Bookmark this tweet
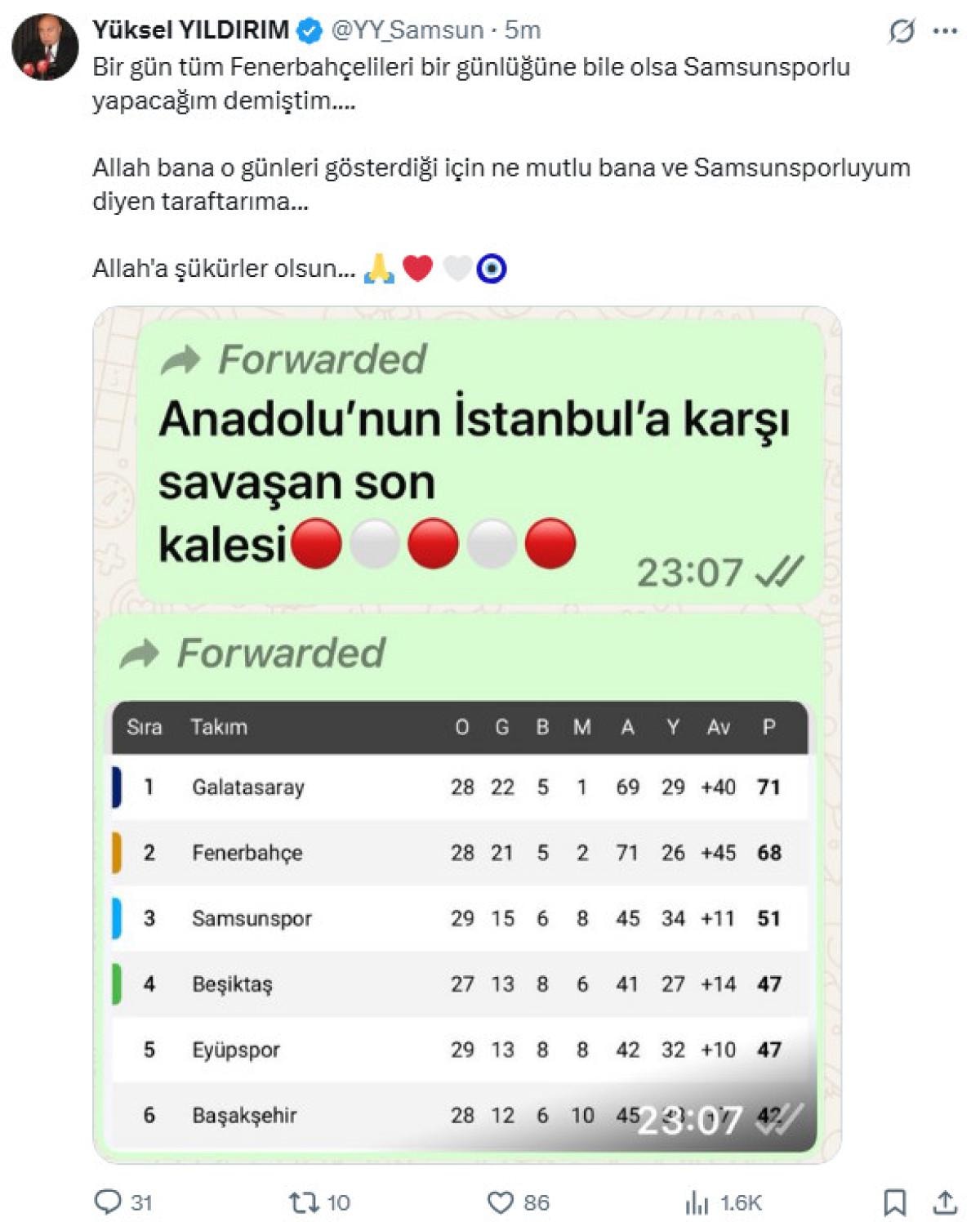This screenshot has height=1222, width=980. 894,1202
